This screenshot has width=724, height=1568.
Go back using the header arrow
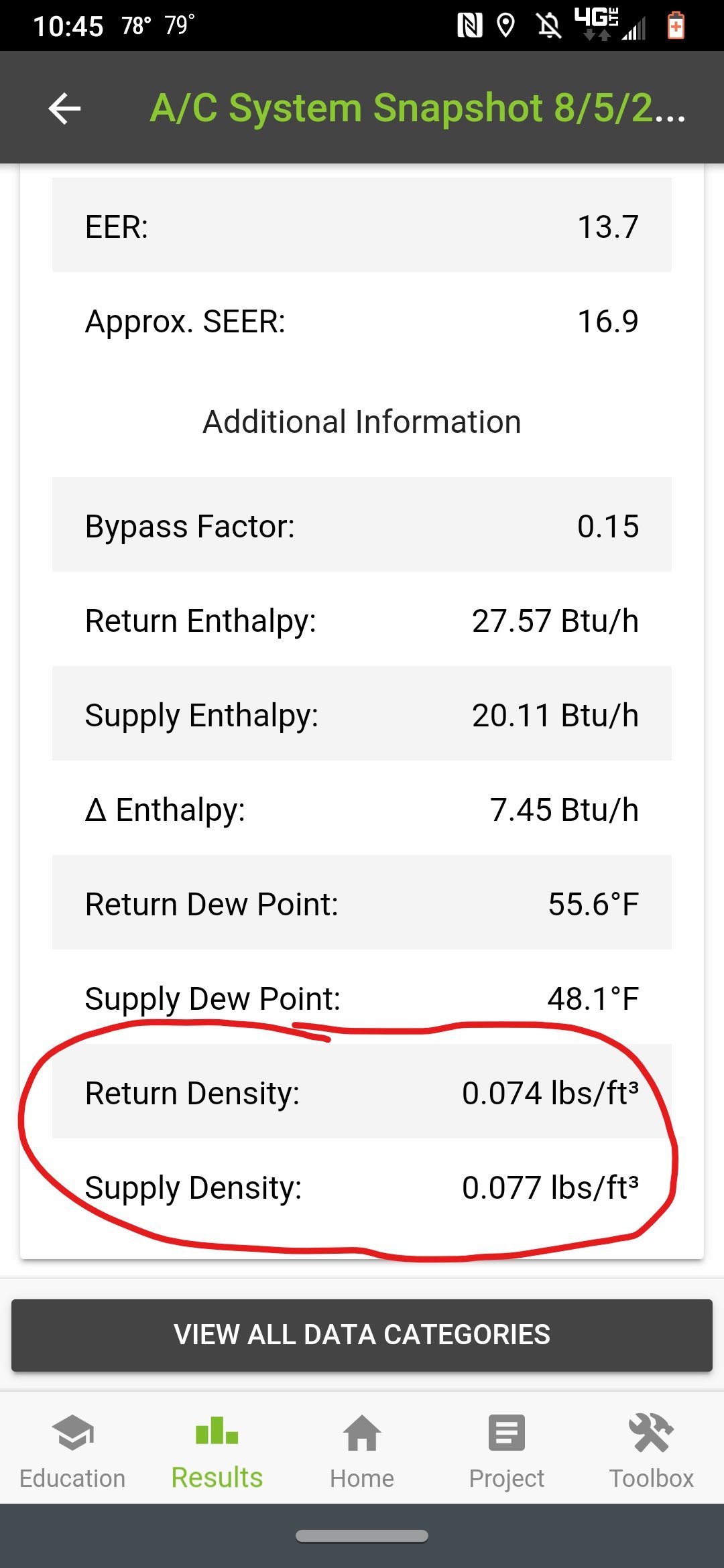tap(65, 109)
